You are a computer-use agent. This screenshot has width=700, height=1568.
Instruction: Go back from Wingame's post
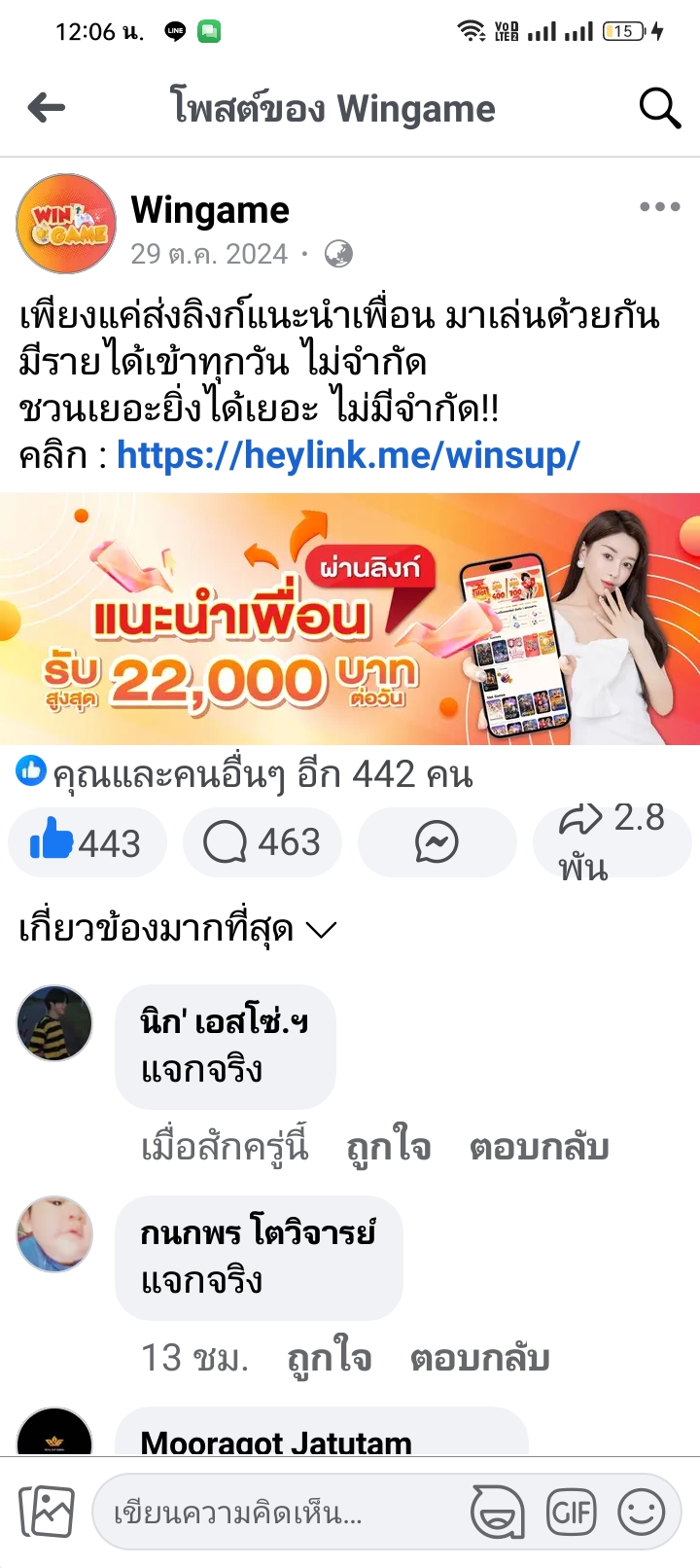click(47, 108)
